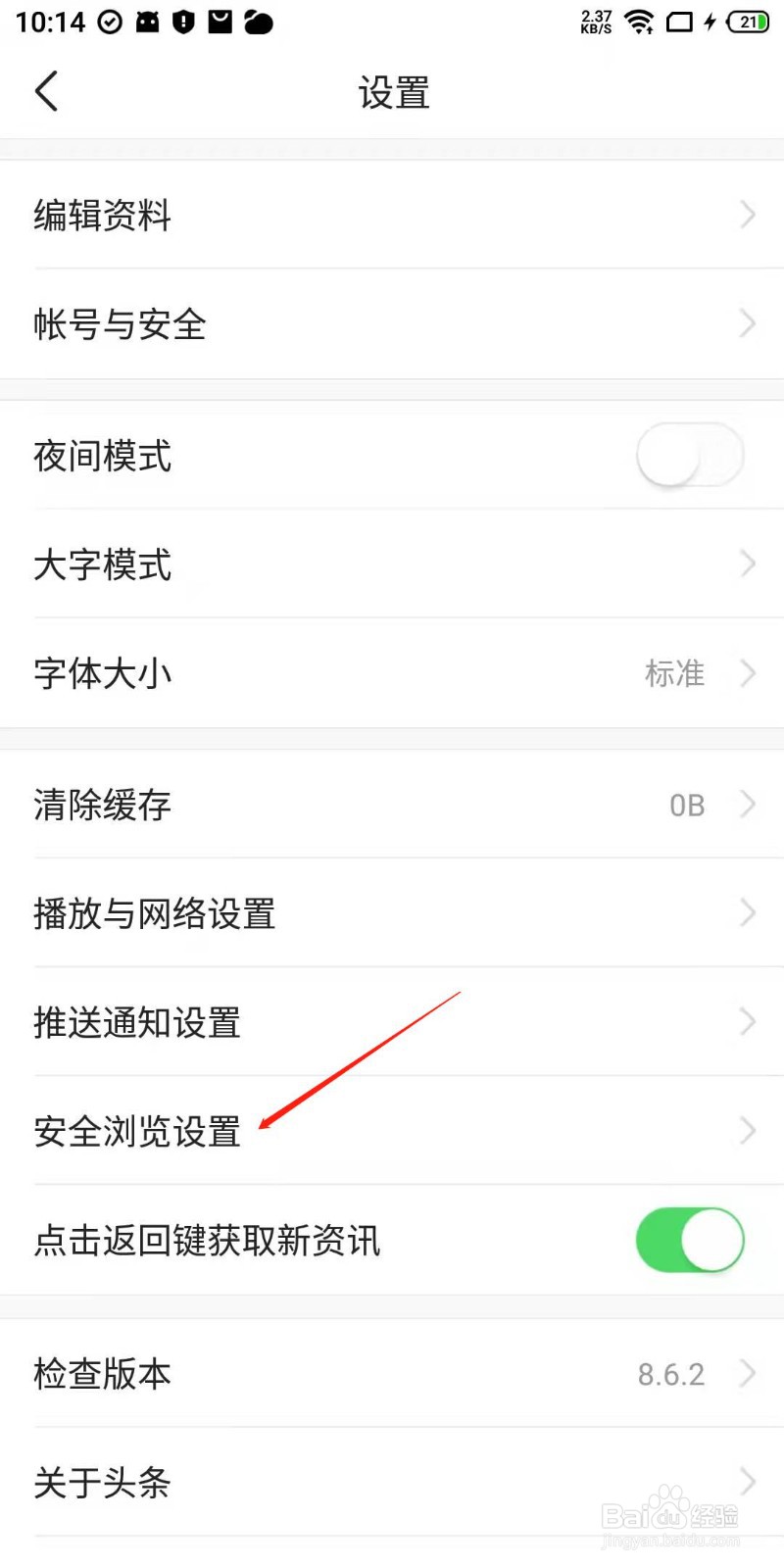The height and width of the screenshot is (1568, 784).
Task: Open the 推送通知设置 entry
Action: click(x=392, y=1022)
